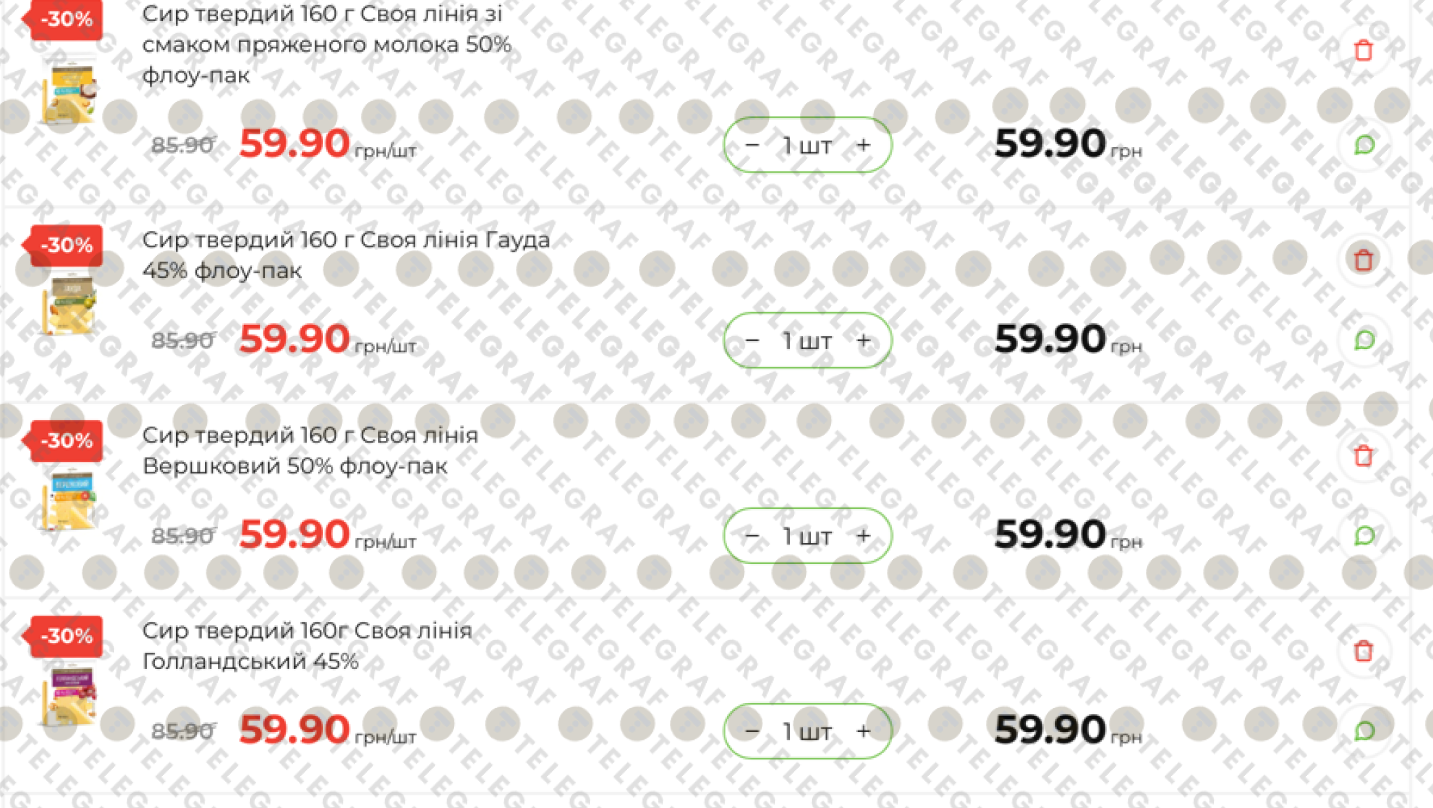Viewport: 1433px width, 808px height.
Task: Remove the Гауда 45% cheese from cart
Action: point(1363,260)
